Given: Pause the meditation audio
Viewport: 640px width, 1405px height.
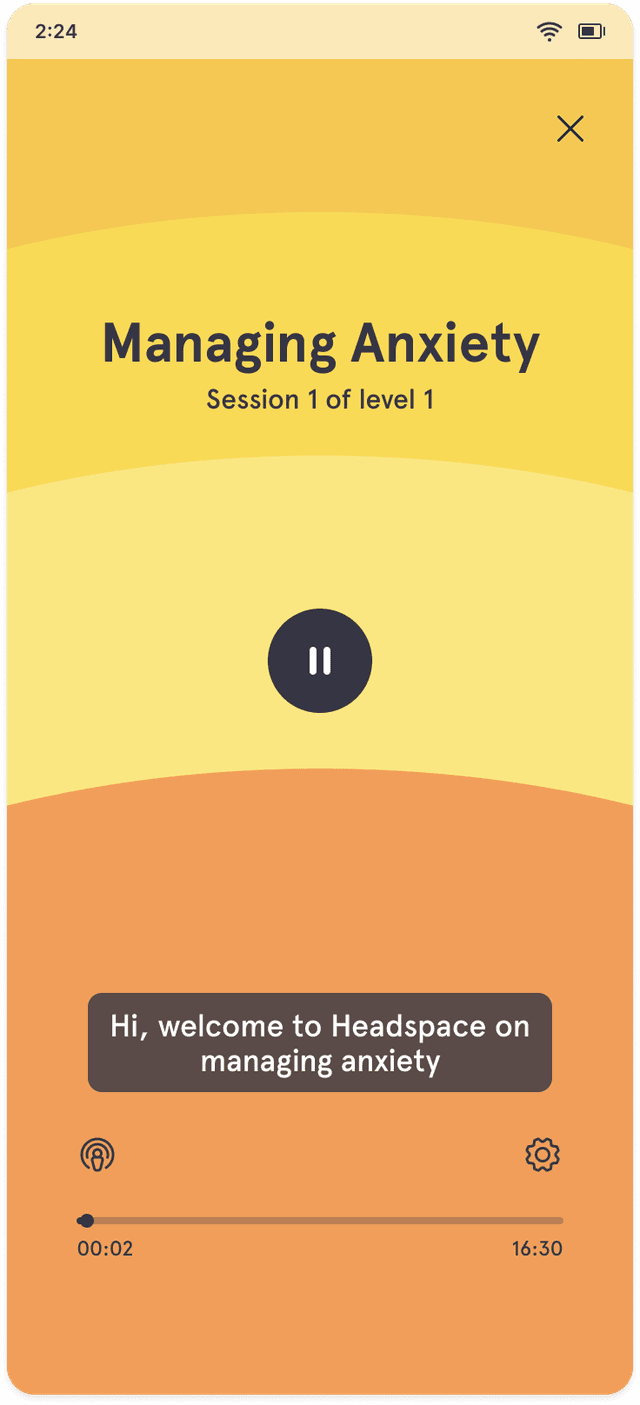Looking at the screenshot, I should 320,661.
